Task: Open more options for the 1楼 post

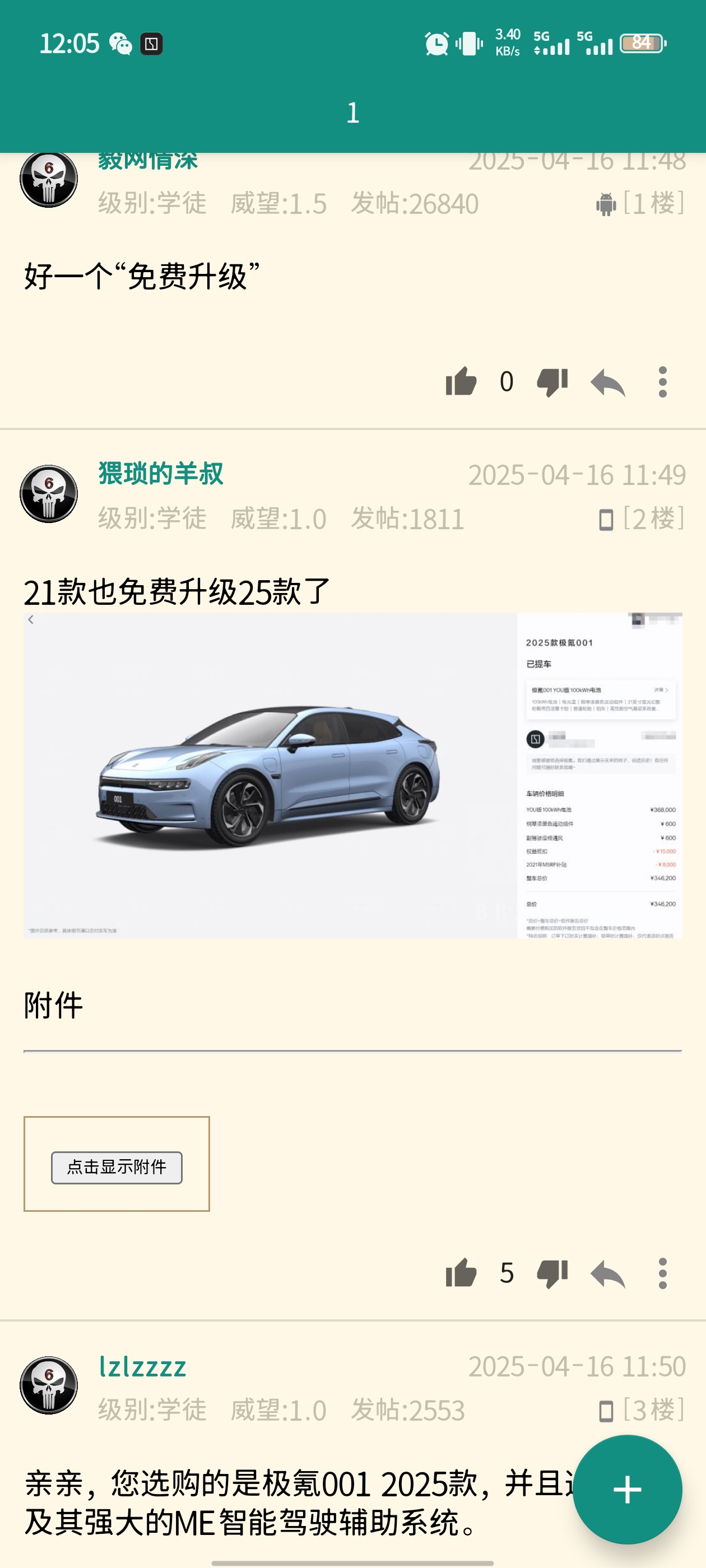Action: coord(663,382)
